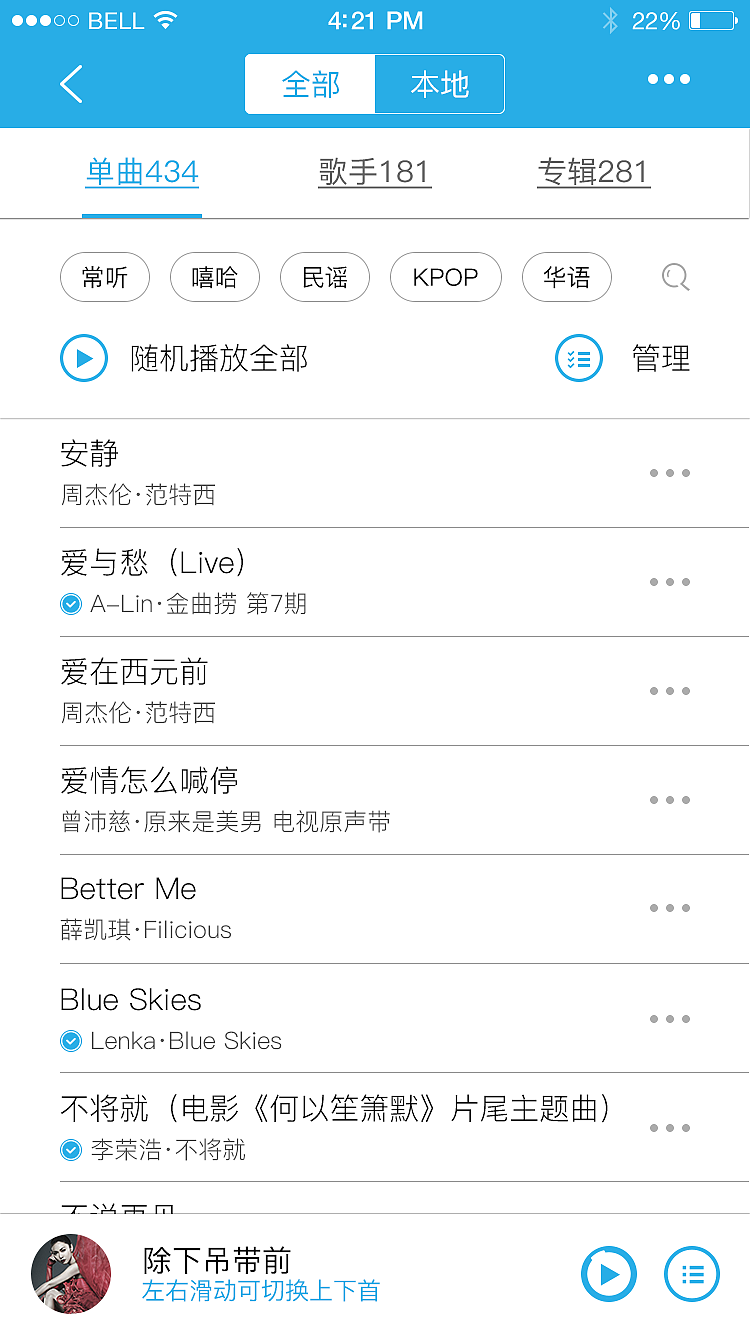
Task: Tap the album art thumbnail of 除下吊带前
Action: click(x=71, y=1274)
